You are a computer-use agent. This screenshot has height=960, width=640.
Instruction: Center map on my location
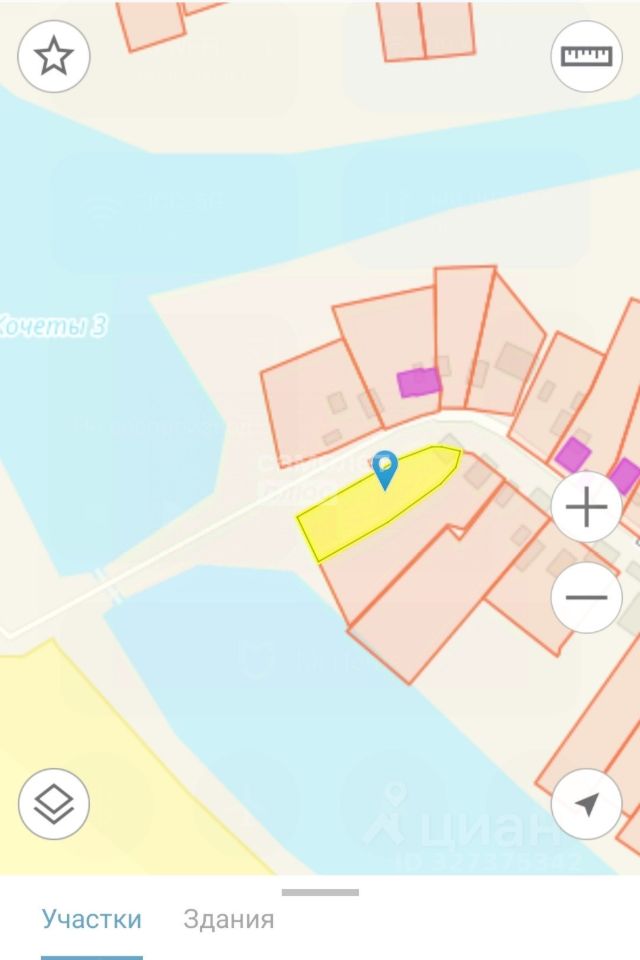coord(586,804)
